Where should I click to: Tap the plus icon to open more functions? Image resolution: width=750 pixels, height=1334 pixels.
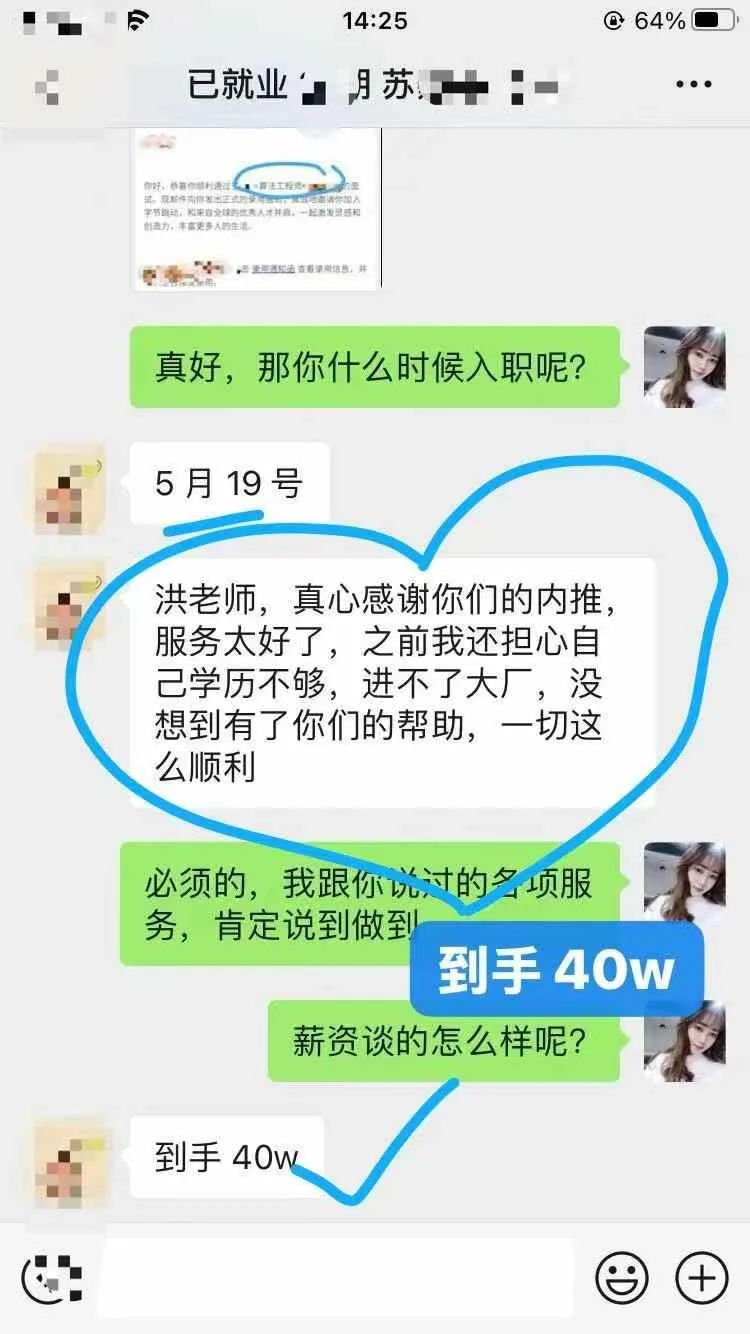(x=703, y=1275)
